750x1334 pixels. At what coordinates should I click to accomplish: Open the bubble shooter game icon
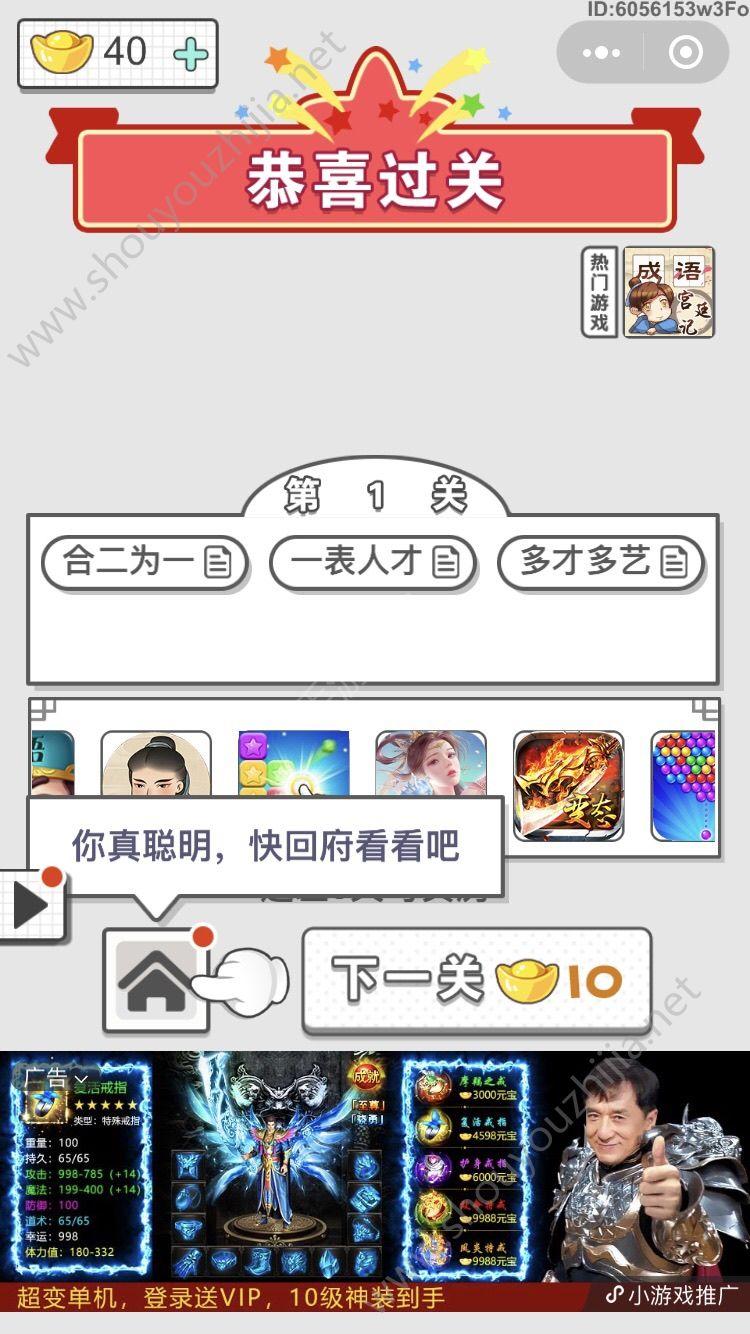(684, 786)
